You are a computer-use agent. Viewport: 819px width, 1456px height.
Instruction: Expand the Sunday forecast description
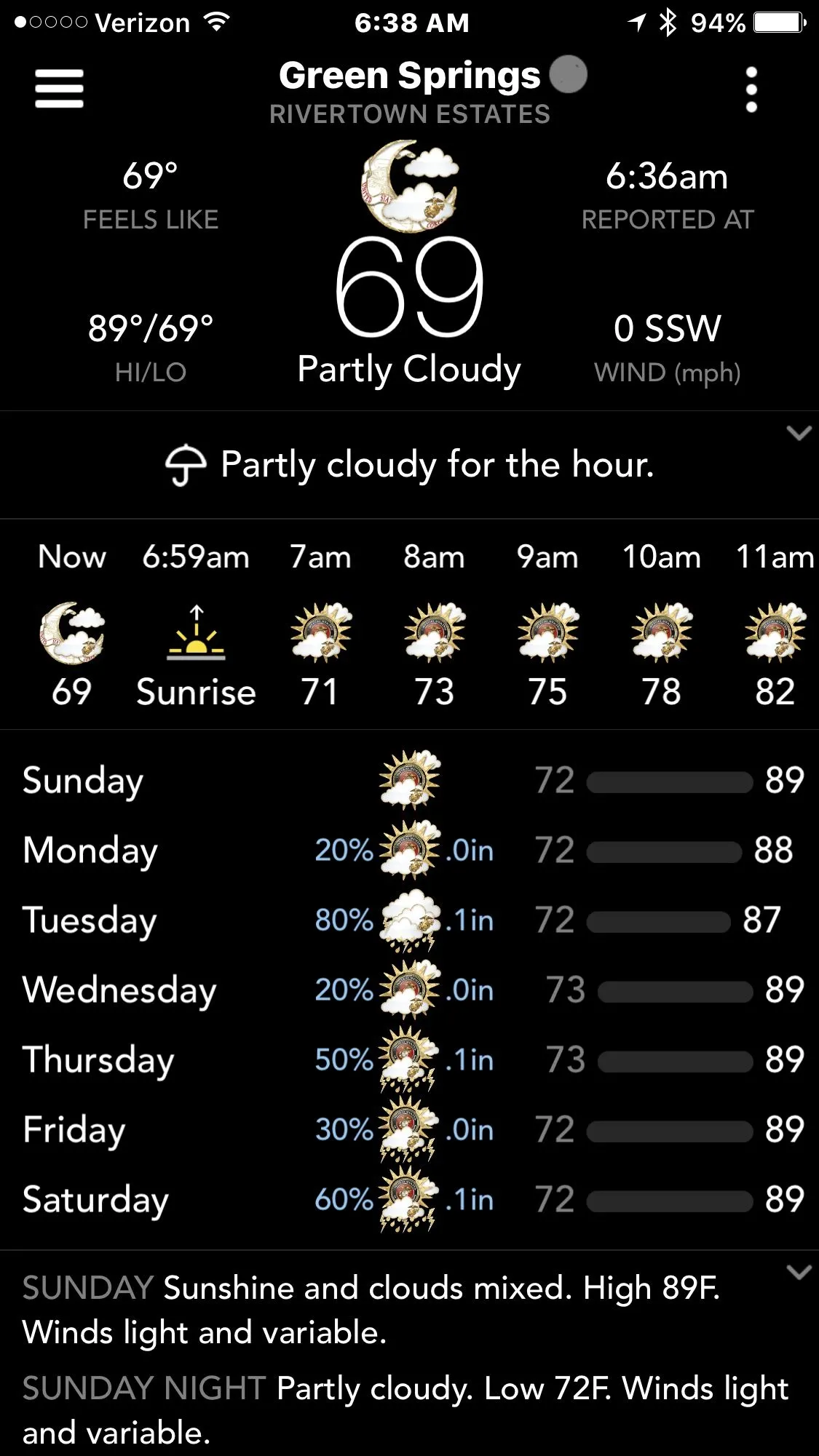(799, 1273)
